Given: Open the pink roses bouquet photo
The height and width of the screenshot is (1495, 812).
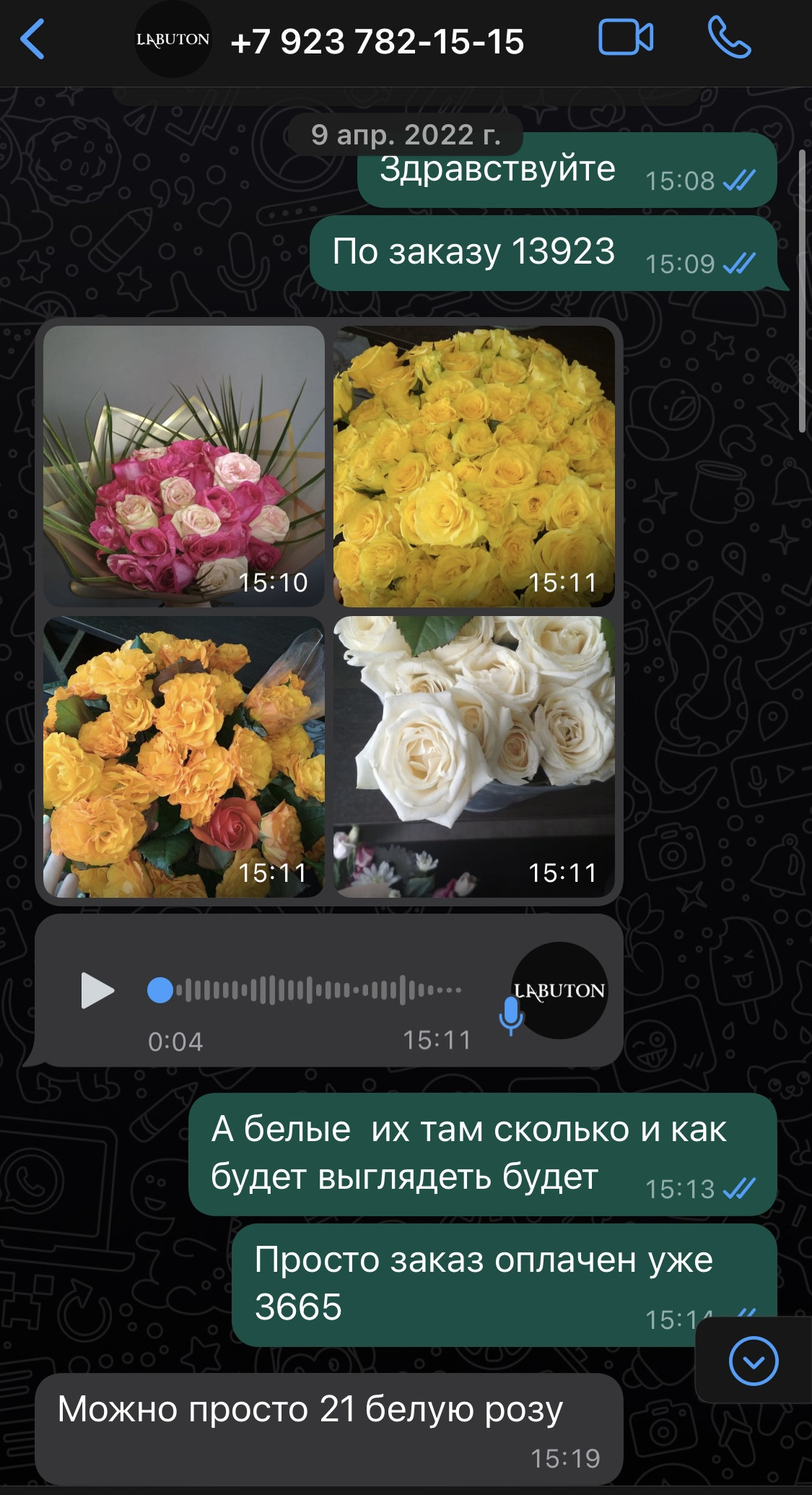Looking at the screenshot, I should click(184, 467).
